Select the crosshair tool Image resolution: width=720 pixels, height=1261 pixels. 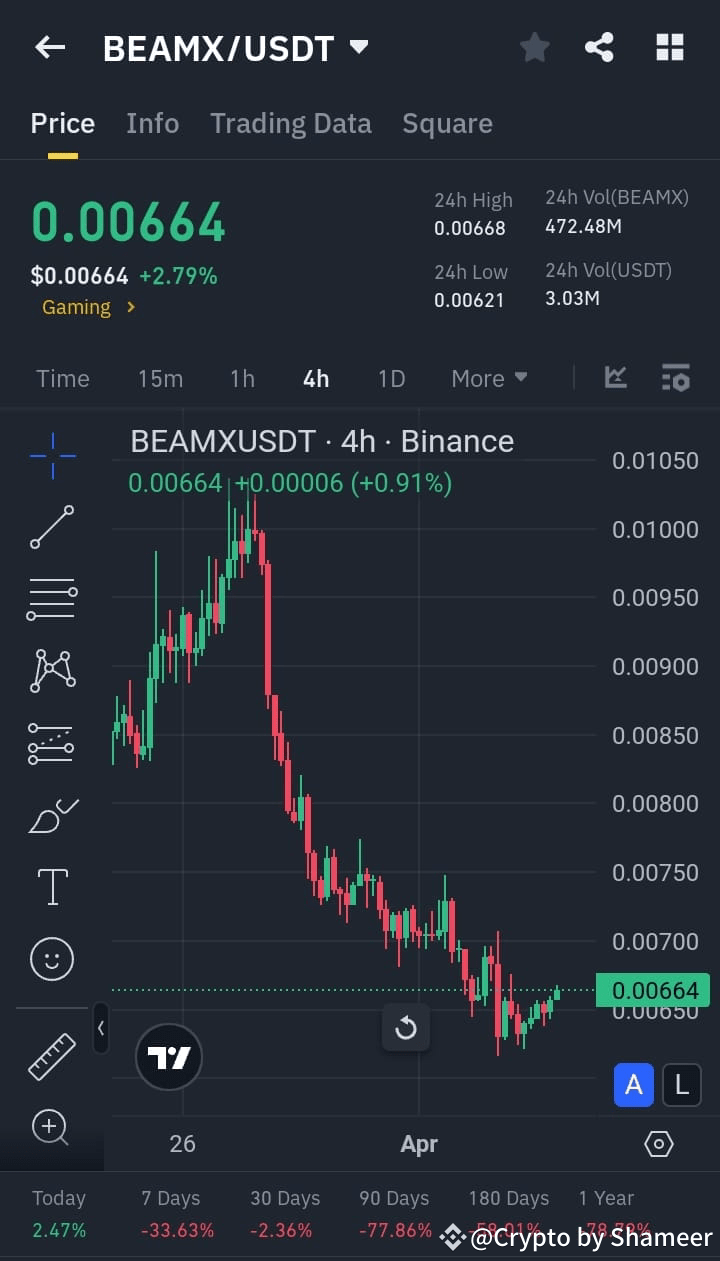pyautogui.click(x=52, y=458)
